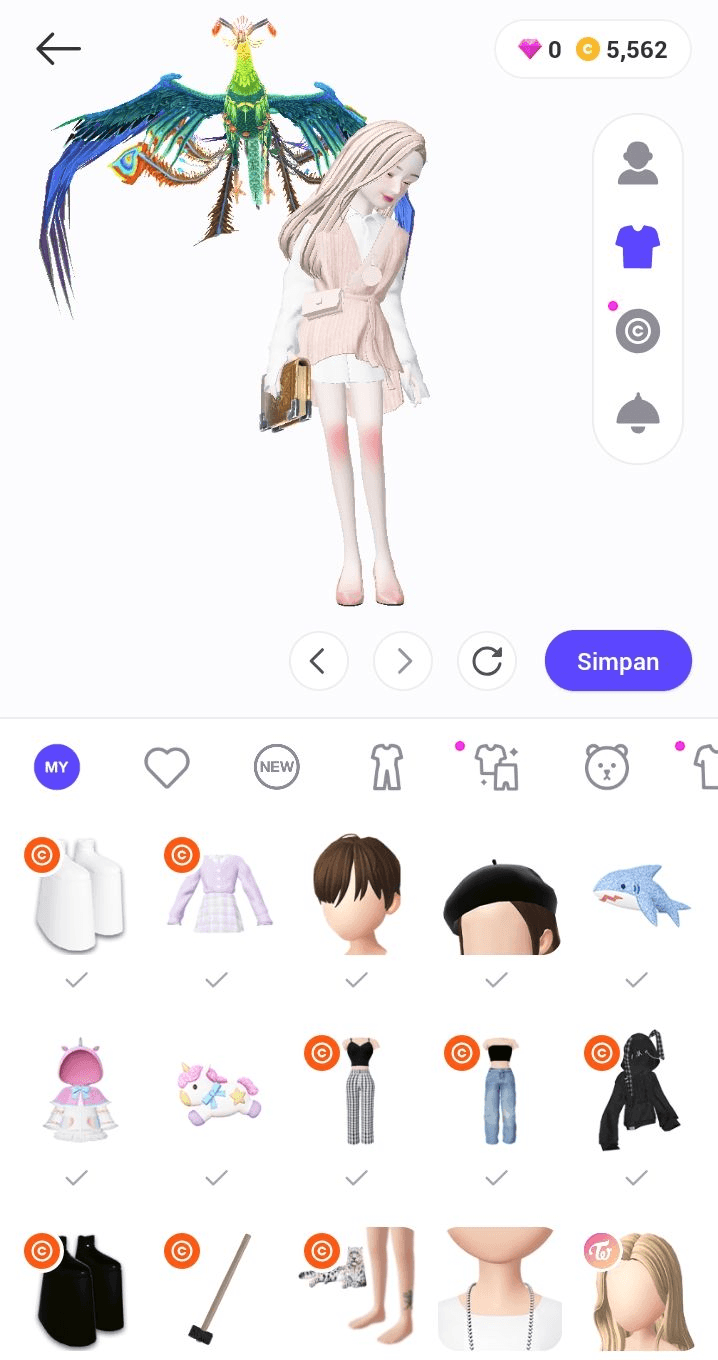Open the full outfit jumpsuit tab
Viewport: 718px width, 1360px height.
coord(387,767)
